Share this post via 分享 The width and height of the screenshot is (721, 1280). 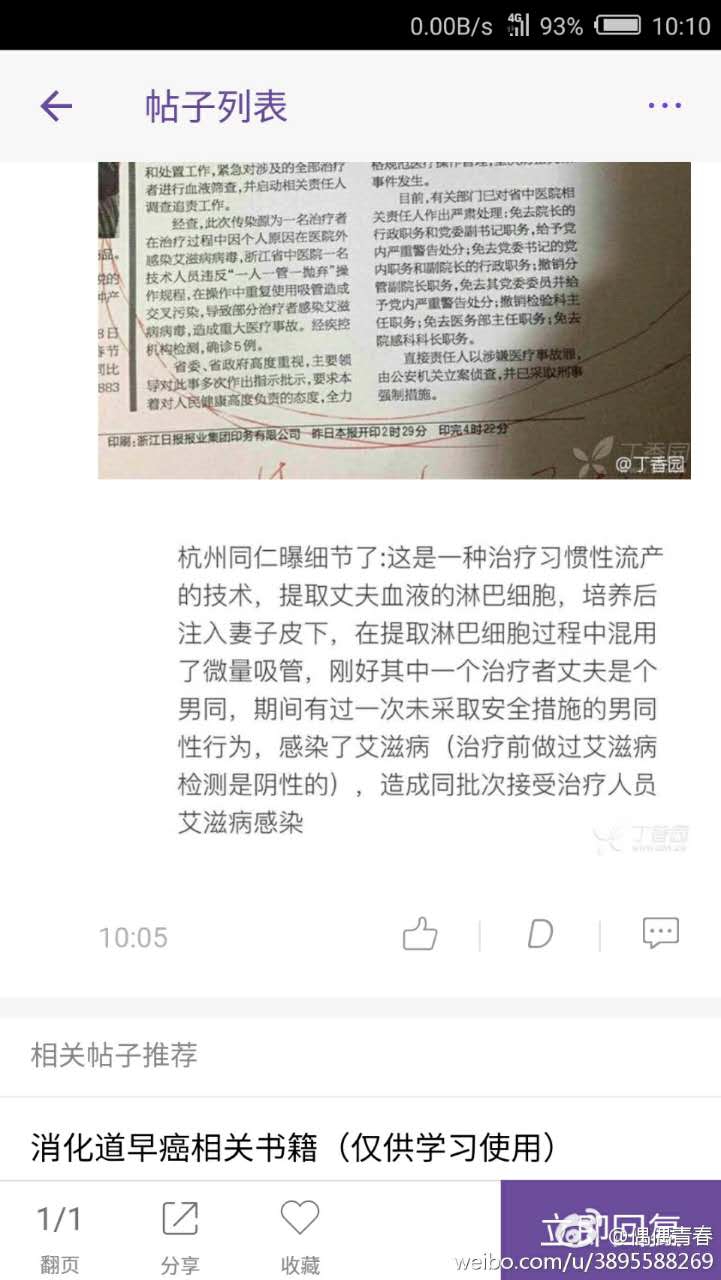pos(180,1236)
